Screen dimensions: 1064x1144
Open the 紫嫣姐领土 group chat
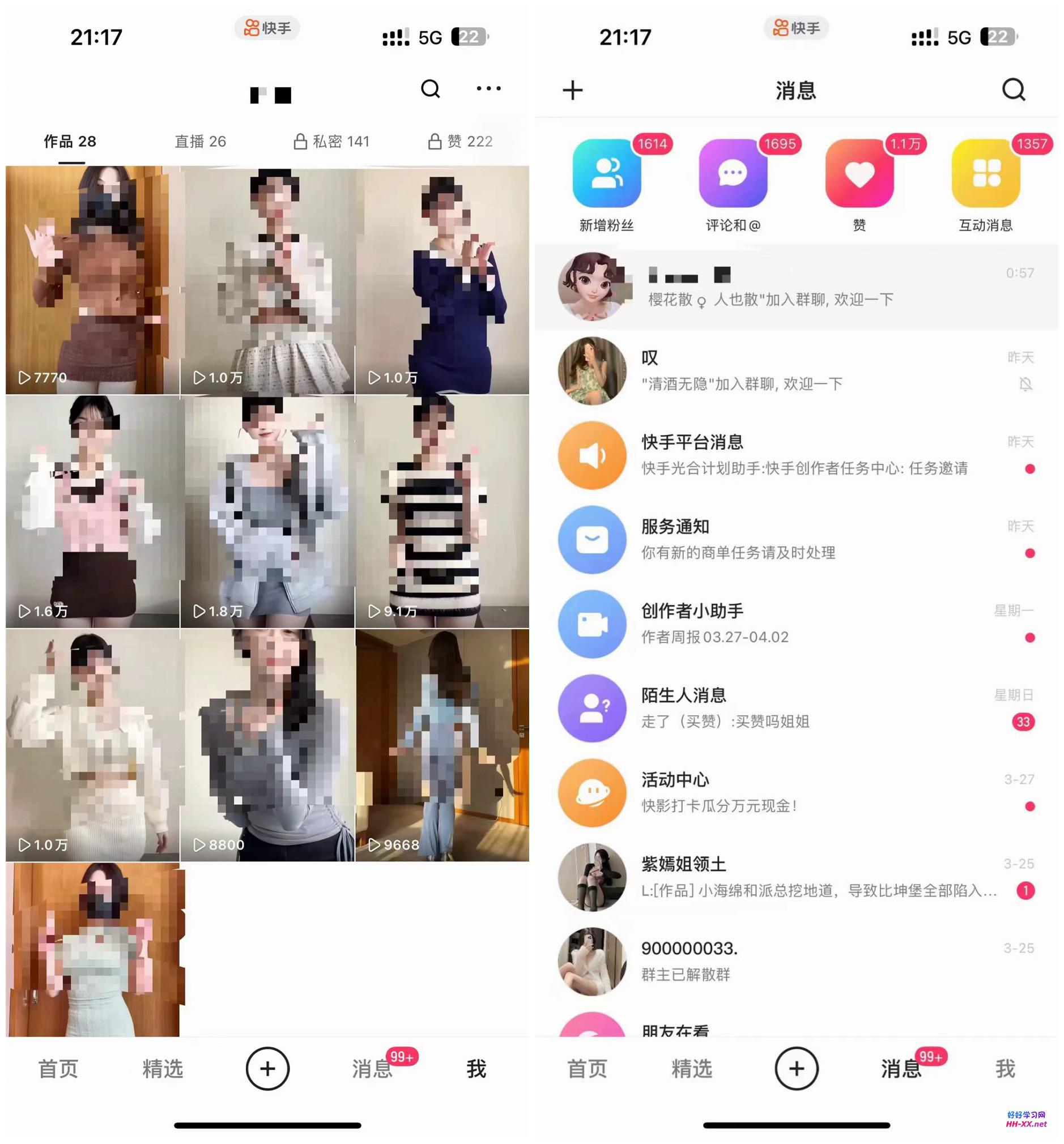(794, 878)
